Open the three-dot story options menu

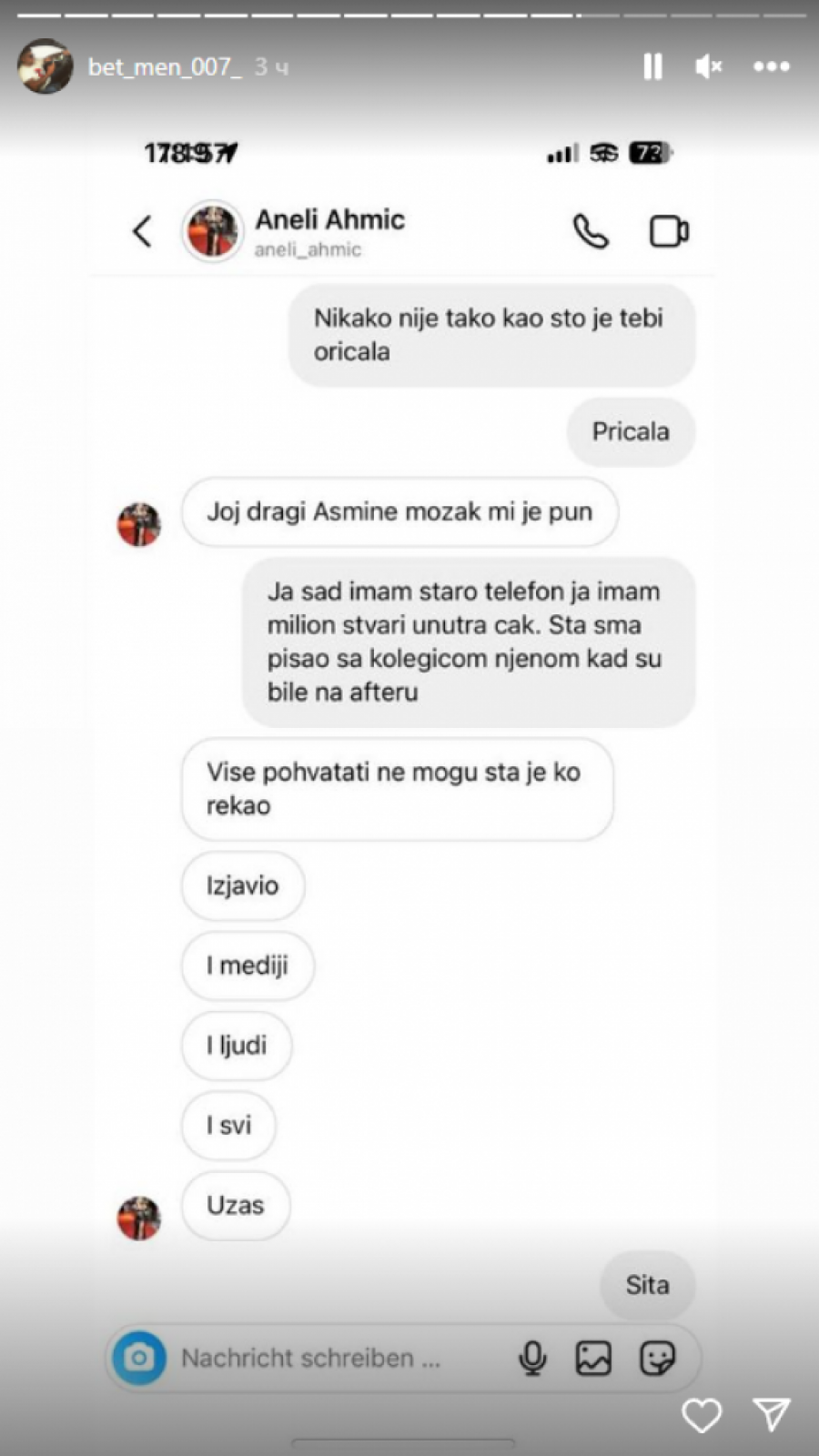(771, 66)
